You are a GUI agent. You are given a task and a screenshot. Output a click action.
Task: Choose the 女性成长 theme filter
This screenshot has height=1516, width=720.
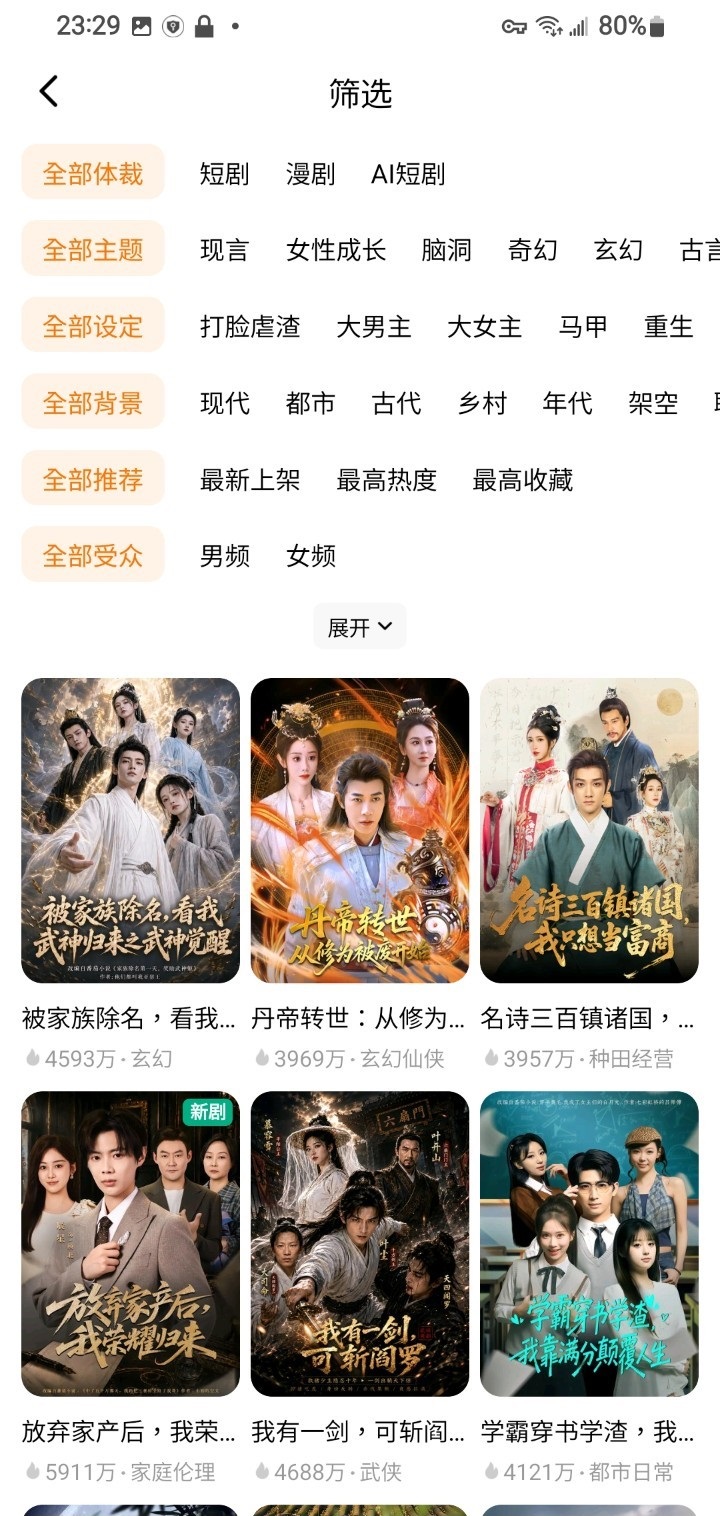click(336, 250)
